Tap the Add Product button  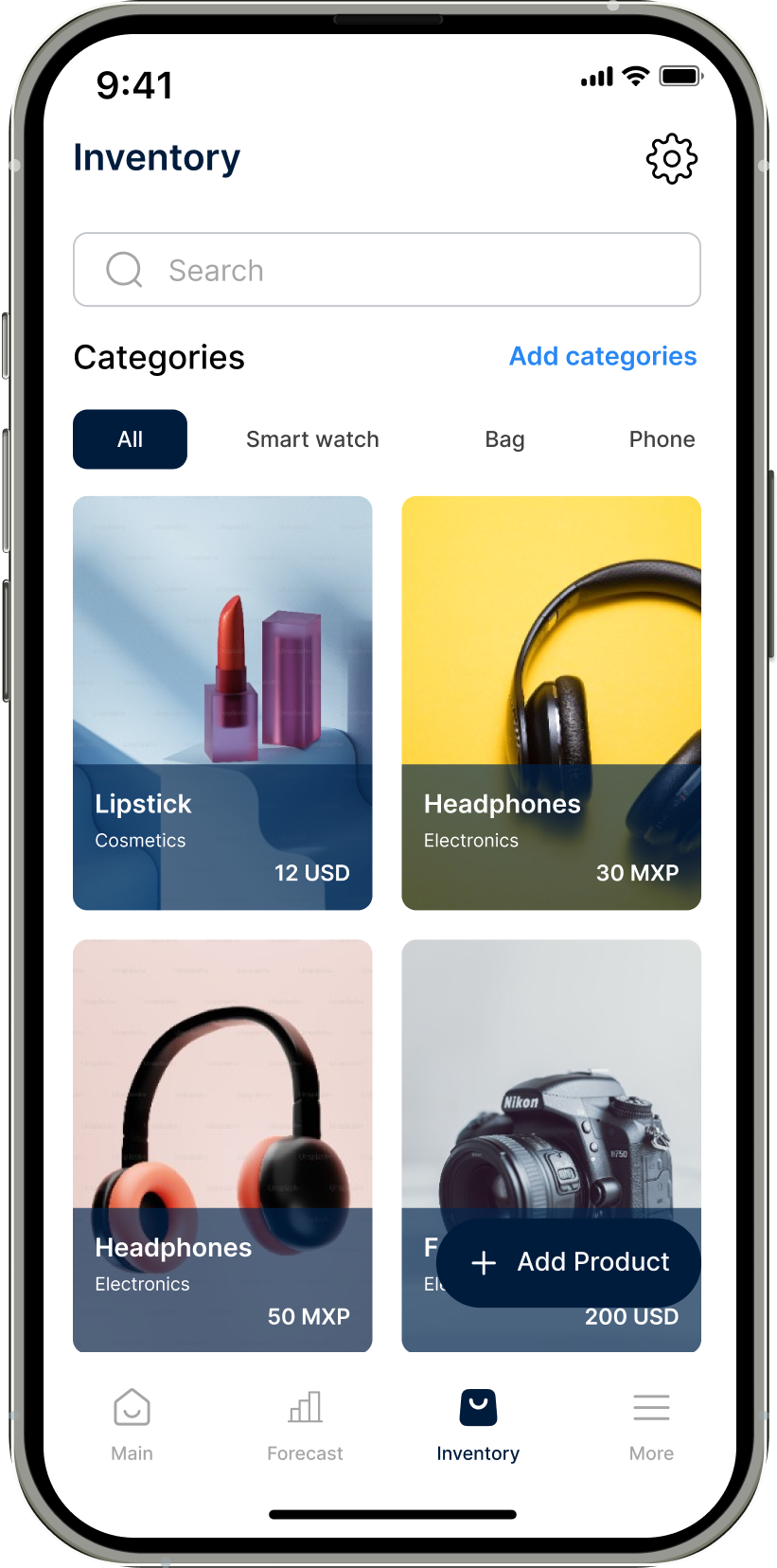(x=569, y=1262)
